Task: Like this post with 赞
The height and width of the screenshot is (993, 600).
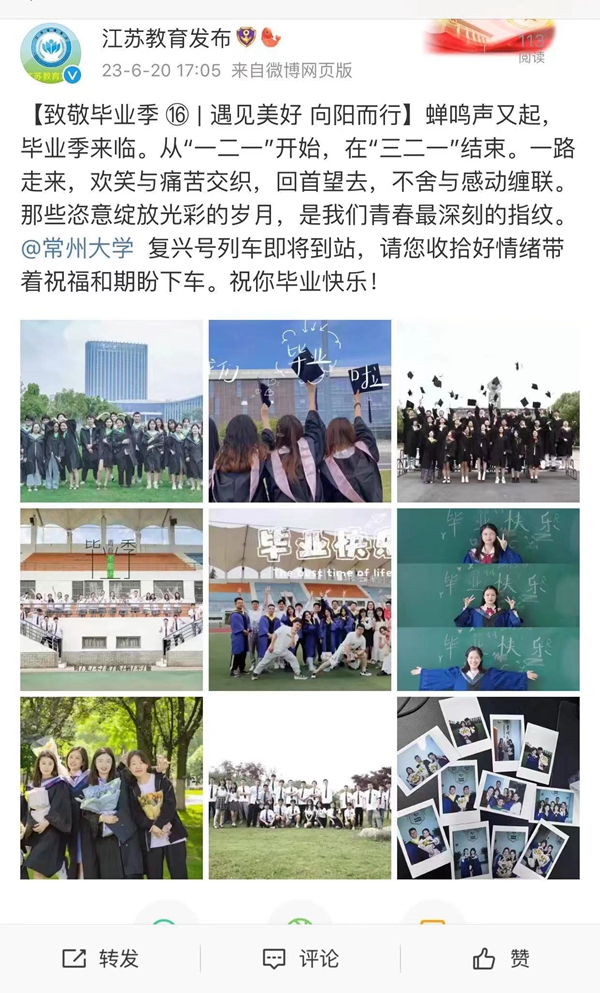Action: pos(502,958)
